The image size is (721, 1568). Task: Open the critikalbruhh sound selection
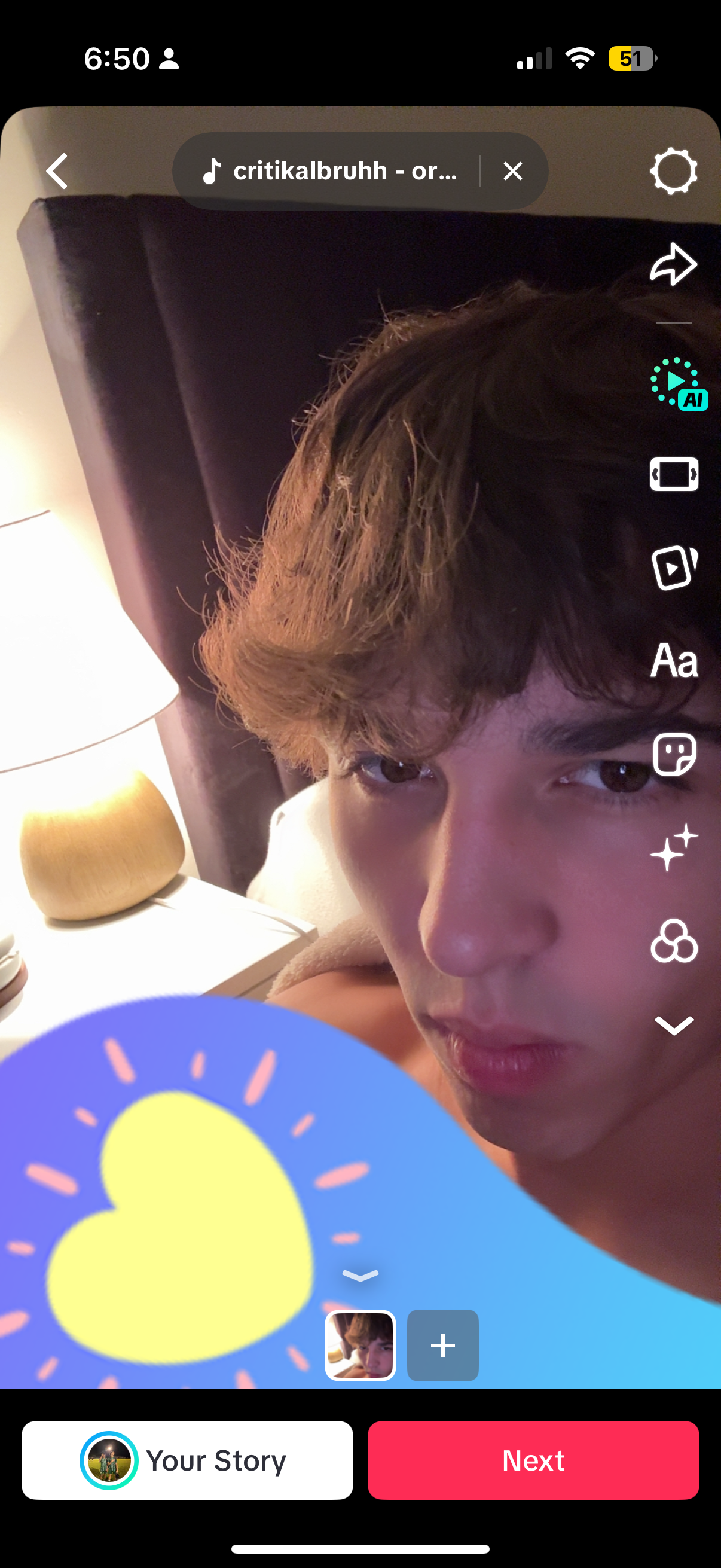coord(332,171)
